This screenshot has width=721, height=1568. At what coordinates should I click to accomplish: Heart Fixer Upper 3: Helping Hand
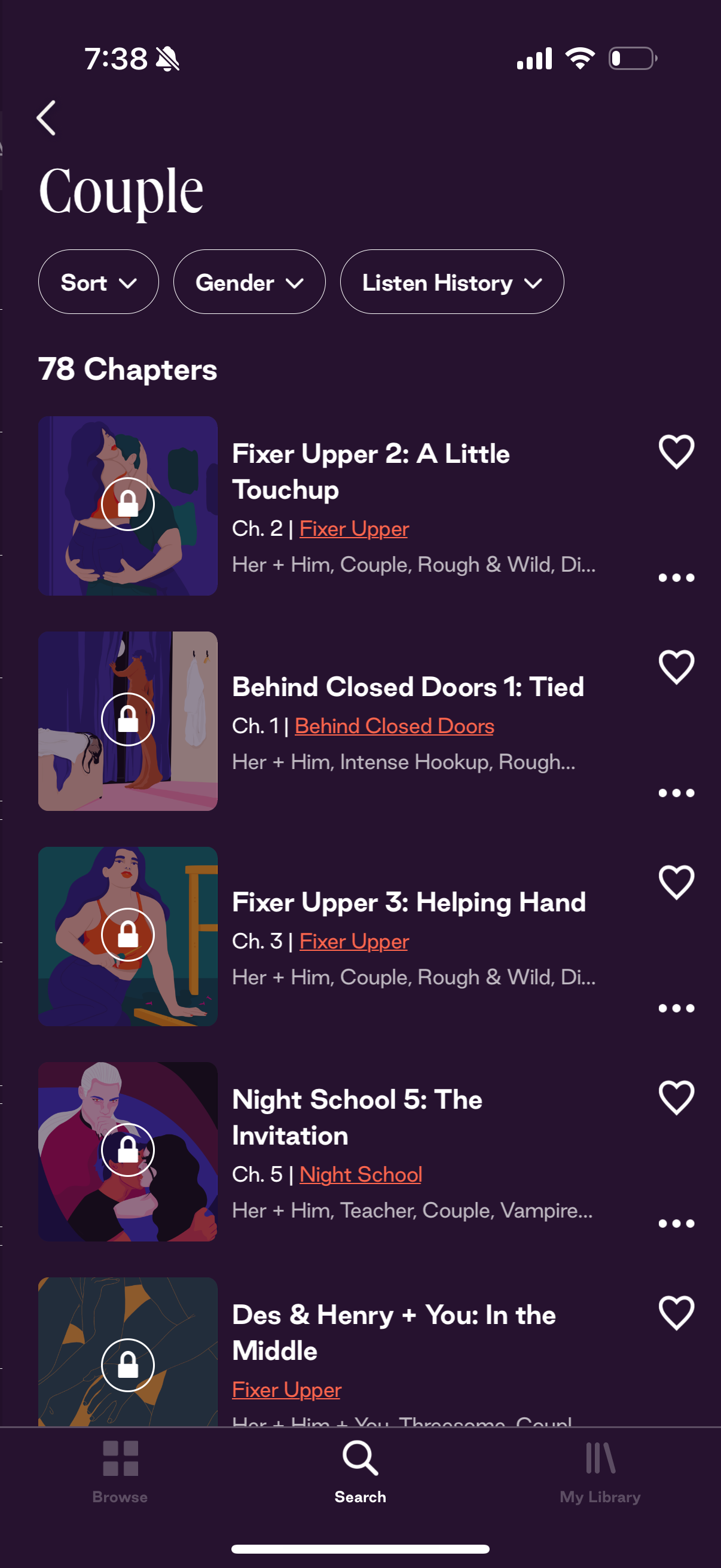(x=676, y=882)
